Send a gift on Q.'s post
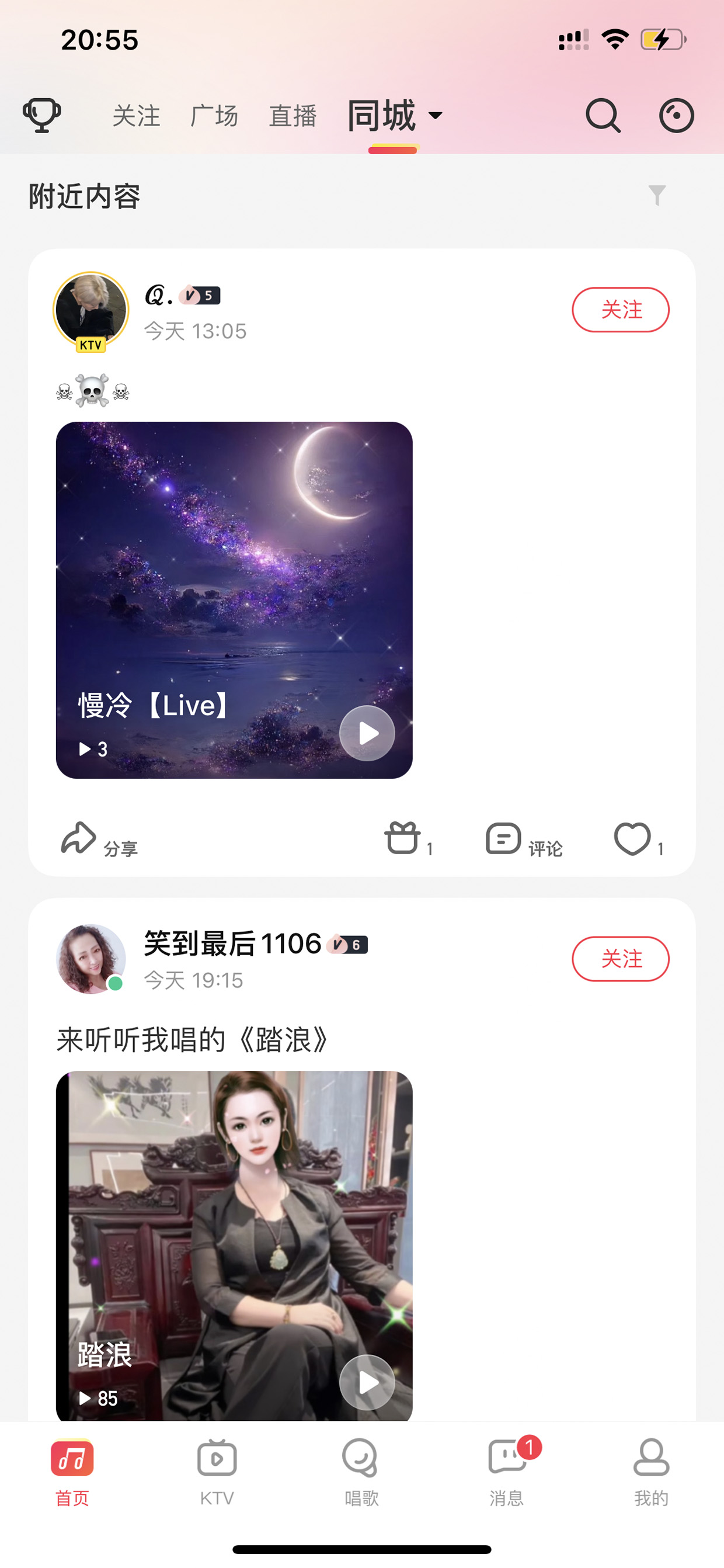This screenshot has height=1568, width=724. coord(408,840)
